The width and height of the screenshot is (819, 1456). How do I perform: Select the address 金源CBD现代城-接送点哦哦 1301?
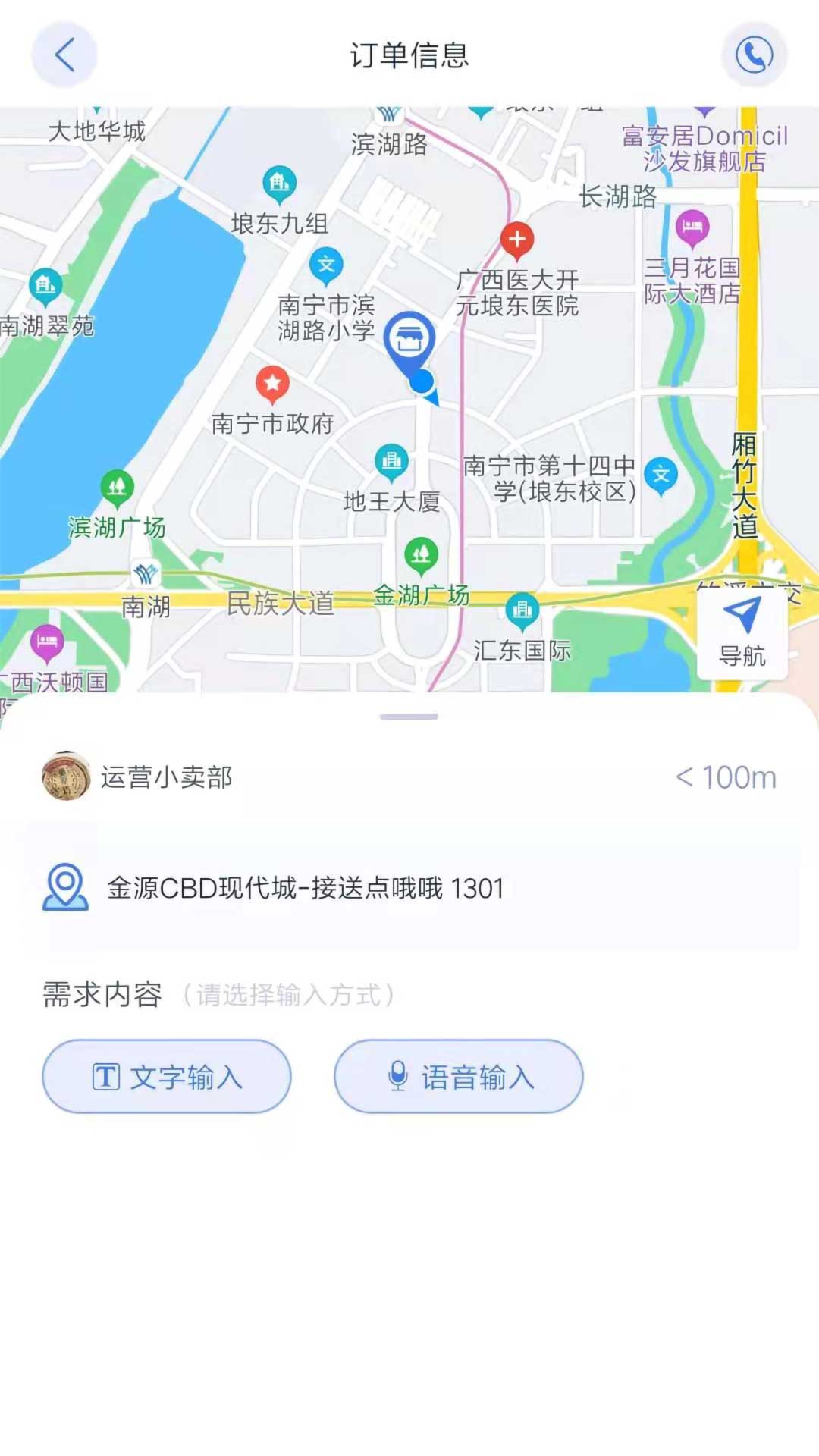point(303,889)
